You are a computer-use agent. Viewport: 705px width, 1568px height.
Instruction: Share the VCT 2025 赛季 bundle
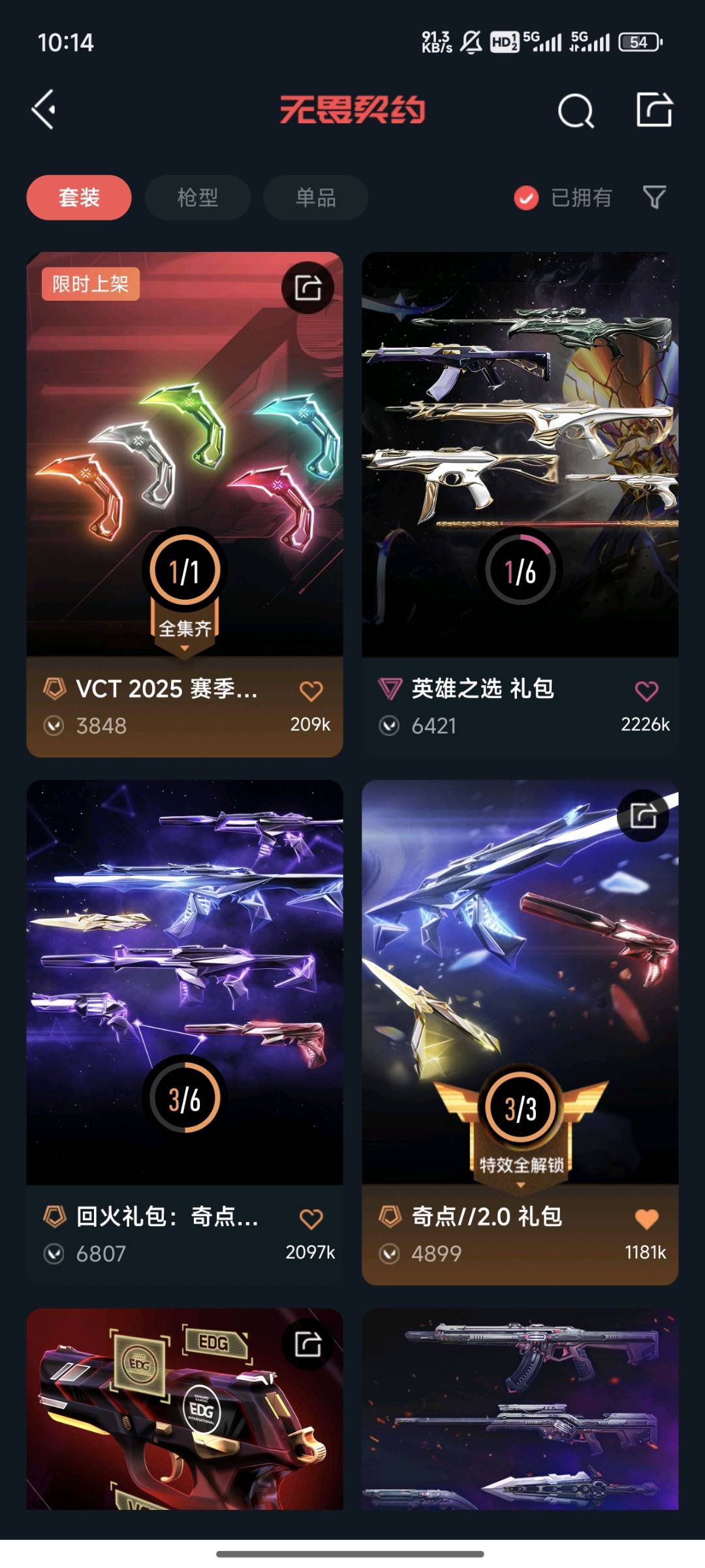tap(307, 288)
